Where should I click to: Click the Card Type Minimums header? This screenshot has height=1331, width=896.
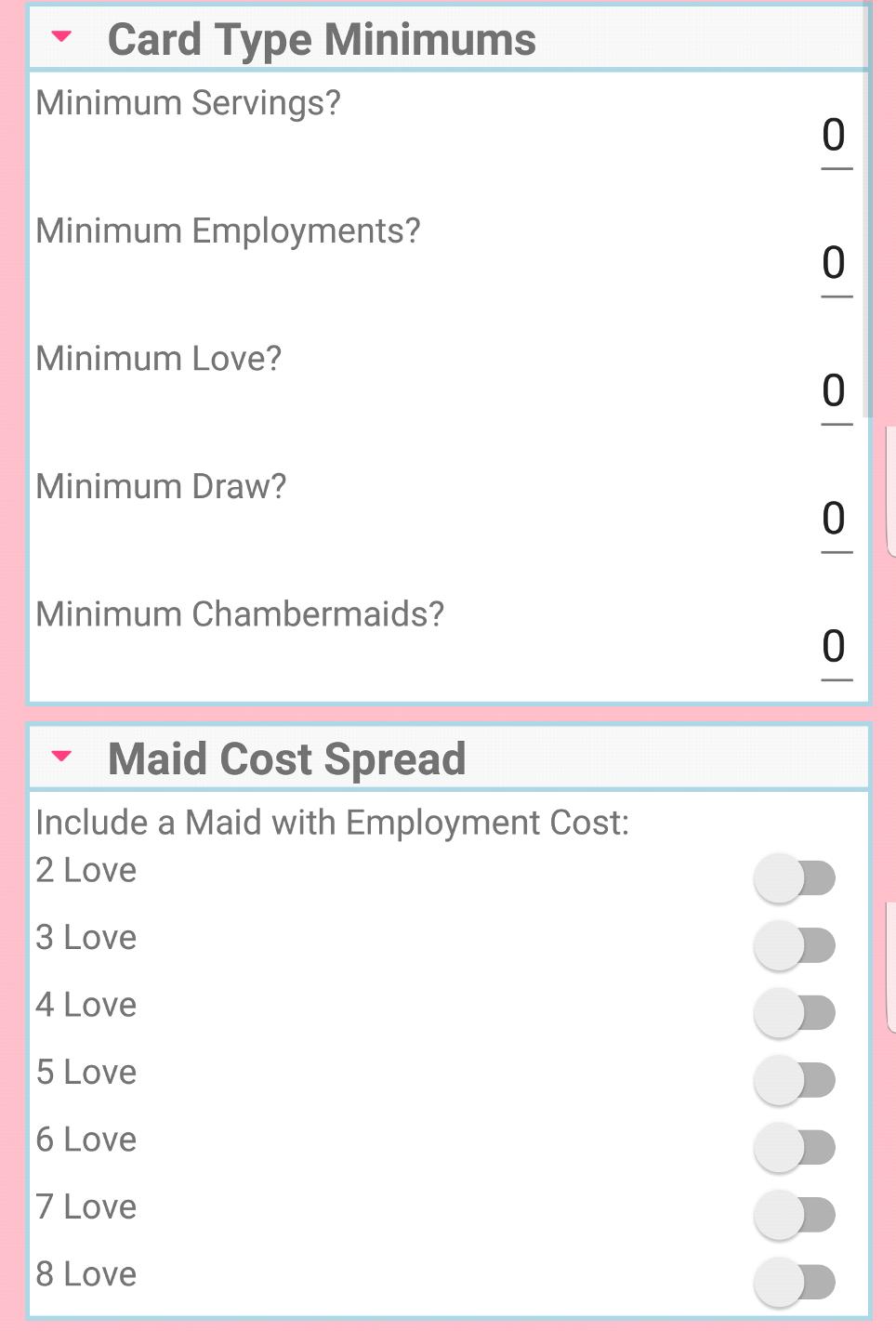321,39
